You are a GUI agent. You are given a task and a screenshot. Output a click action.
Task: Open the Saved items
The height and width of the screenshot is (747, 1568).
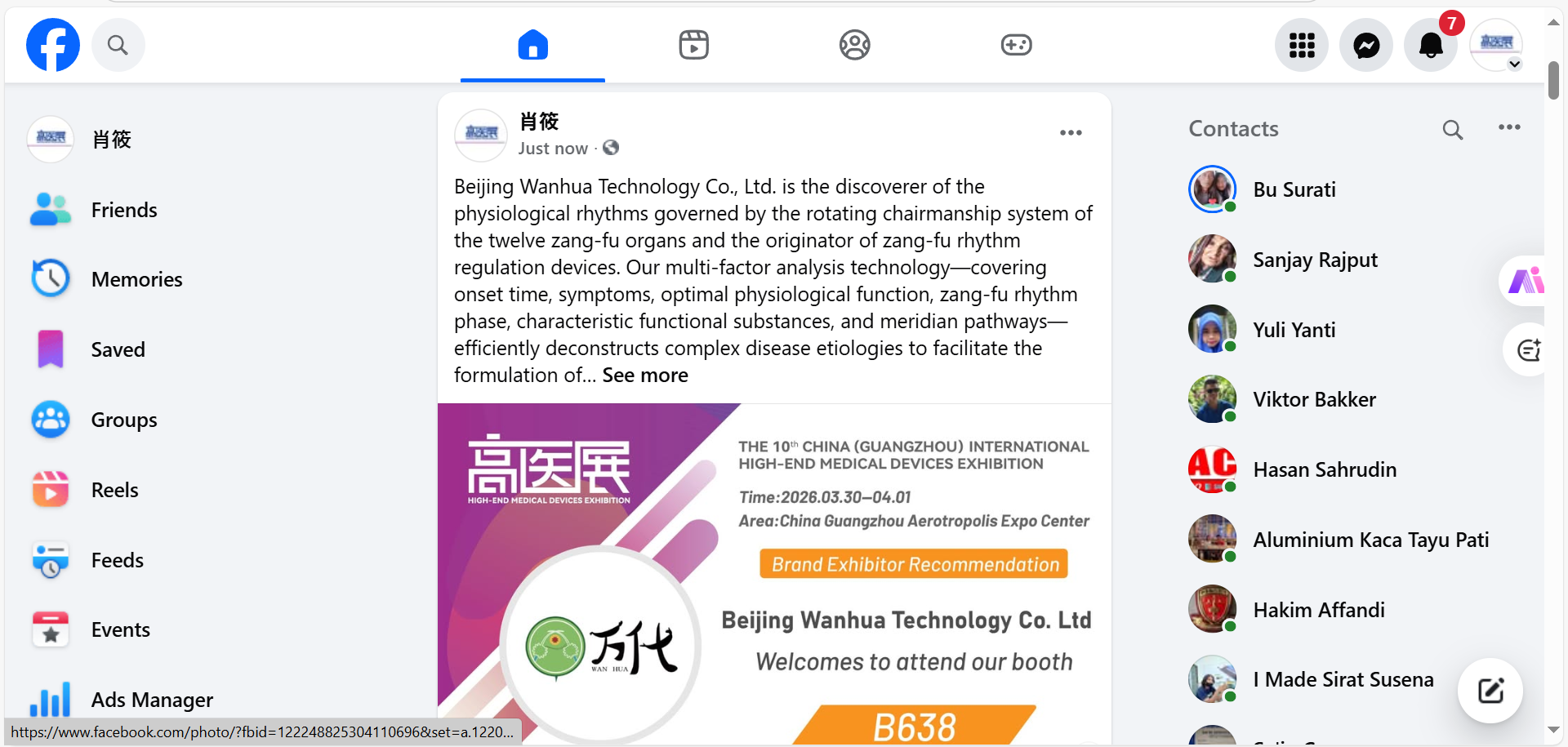click(118, 349)
